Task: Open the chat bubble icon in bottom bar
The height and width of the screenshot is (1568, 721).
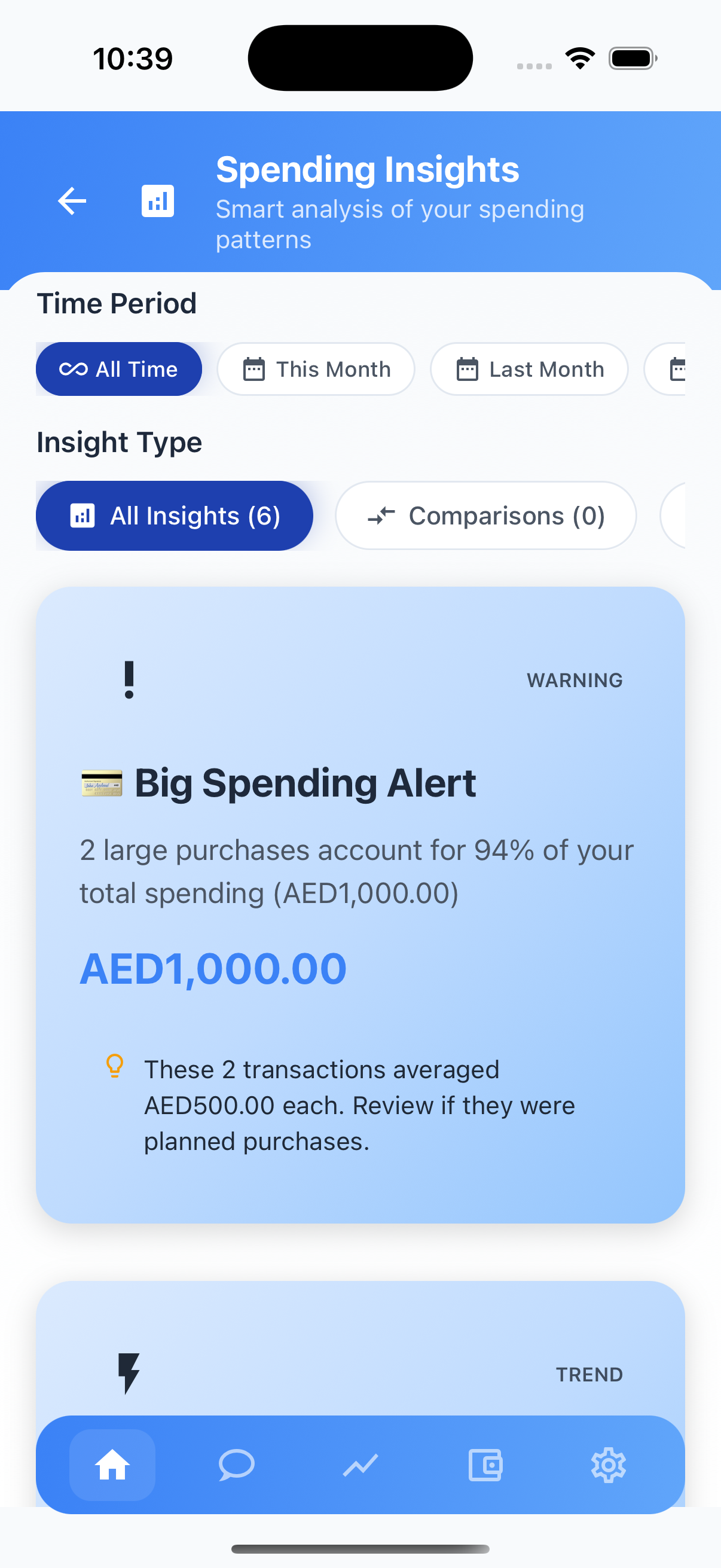Action: [x=237, y=1465]
